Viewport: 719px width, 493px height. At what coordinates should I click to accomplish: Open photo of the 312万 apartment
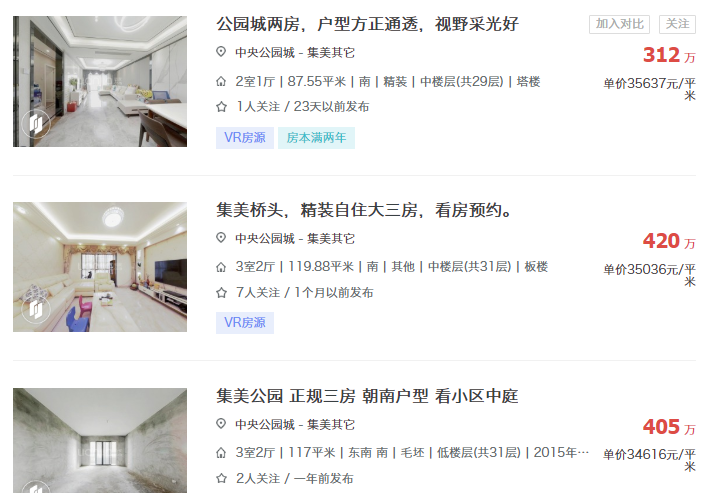coord(100,81)
